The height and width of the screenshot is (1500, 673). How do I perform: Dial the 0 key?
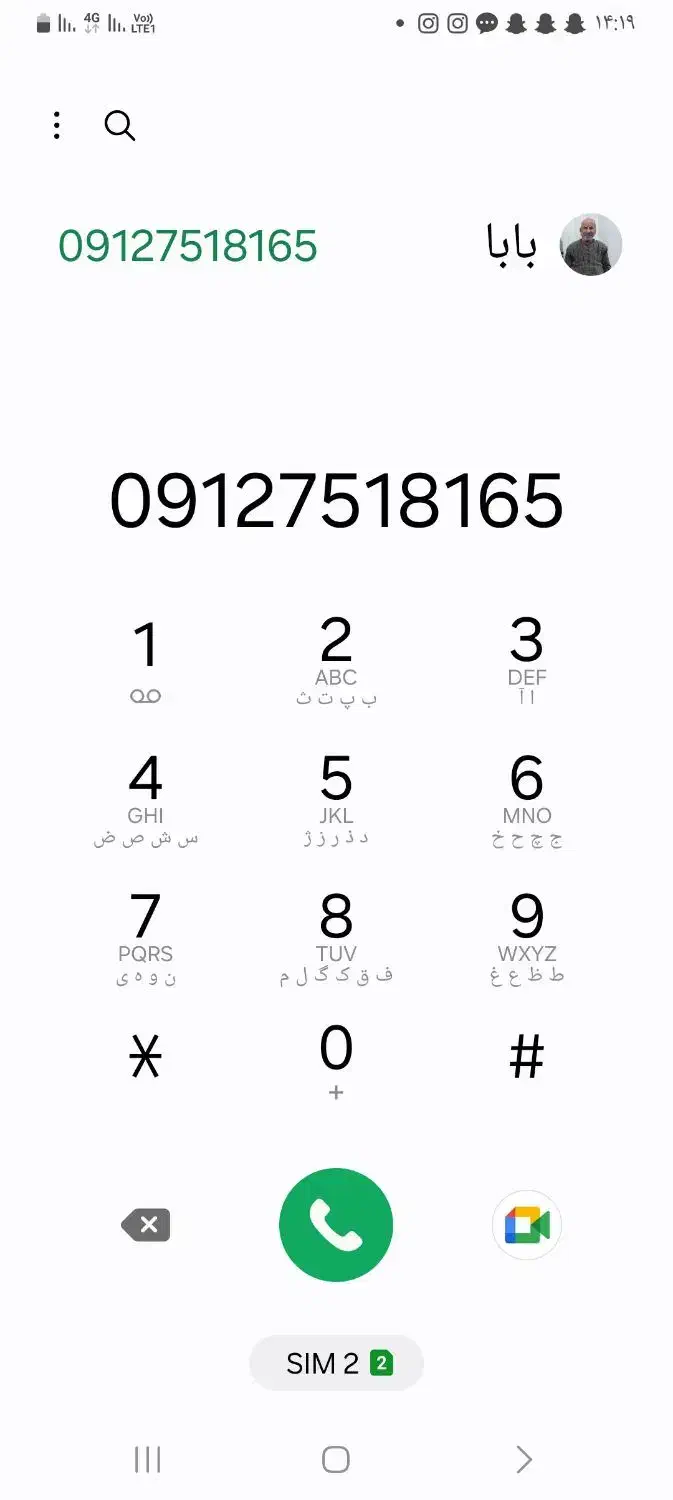point(336,1060)
